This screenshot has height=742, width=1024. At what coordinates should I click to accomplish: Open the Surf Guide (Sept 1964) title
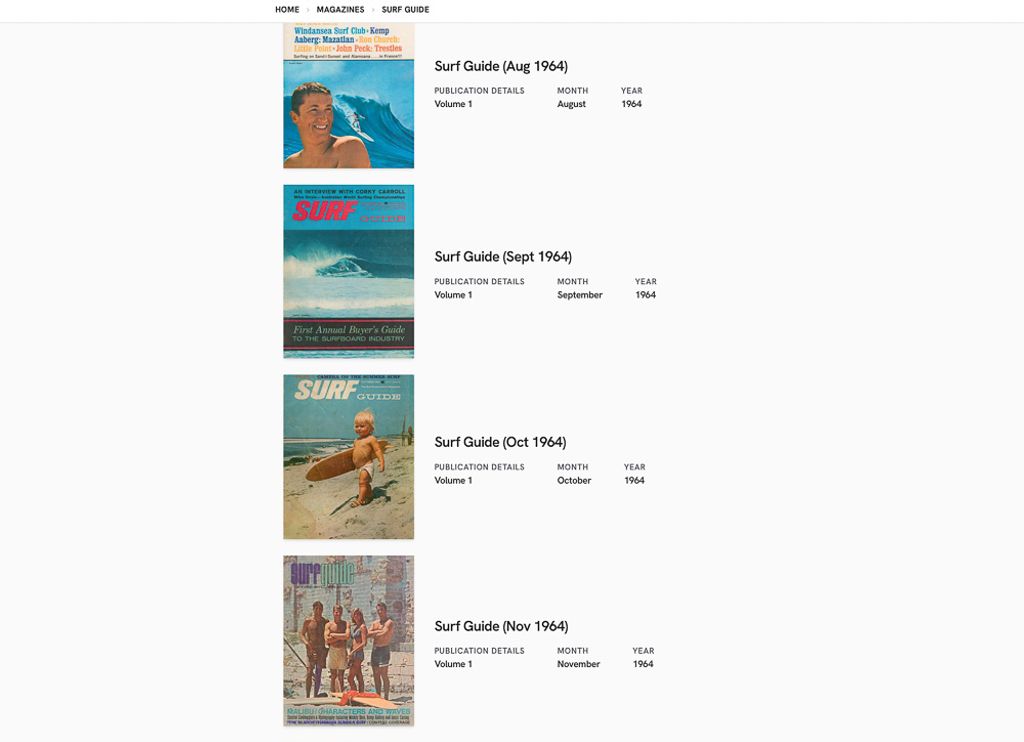point(503,257)
